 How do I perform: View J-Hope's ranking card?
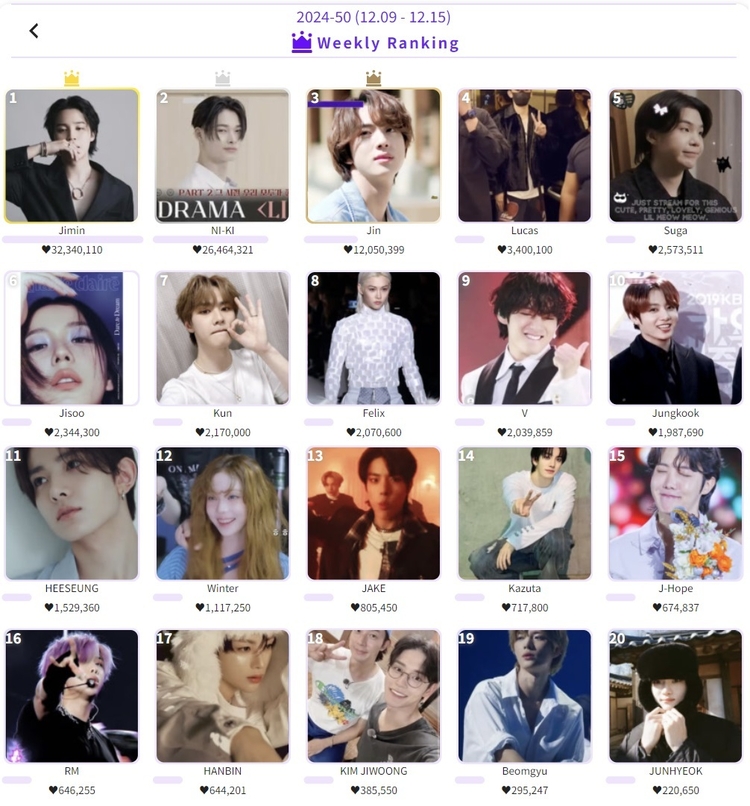tap(676, 514)
